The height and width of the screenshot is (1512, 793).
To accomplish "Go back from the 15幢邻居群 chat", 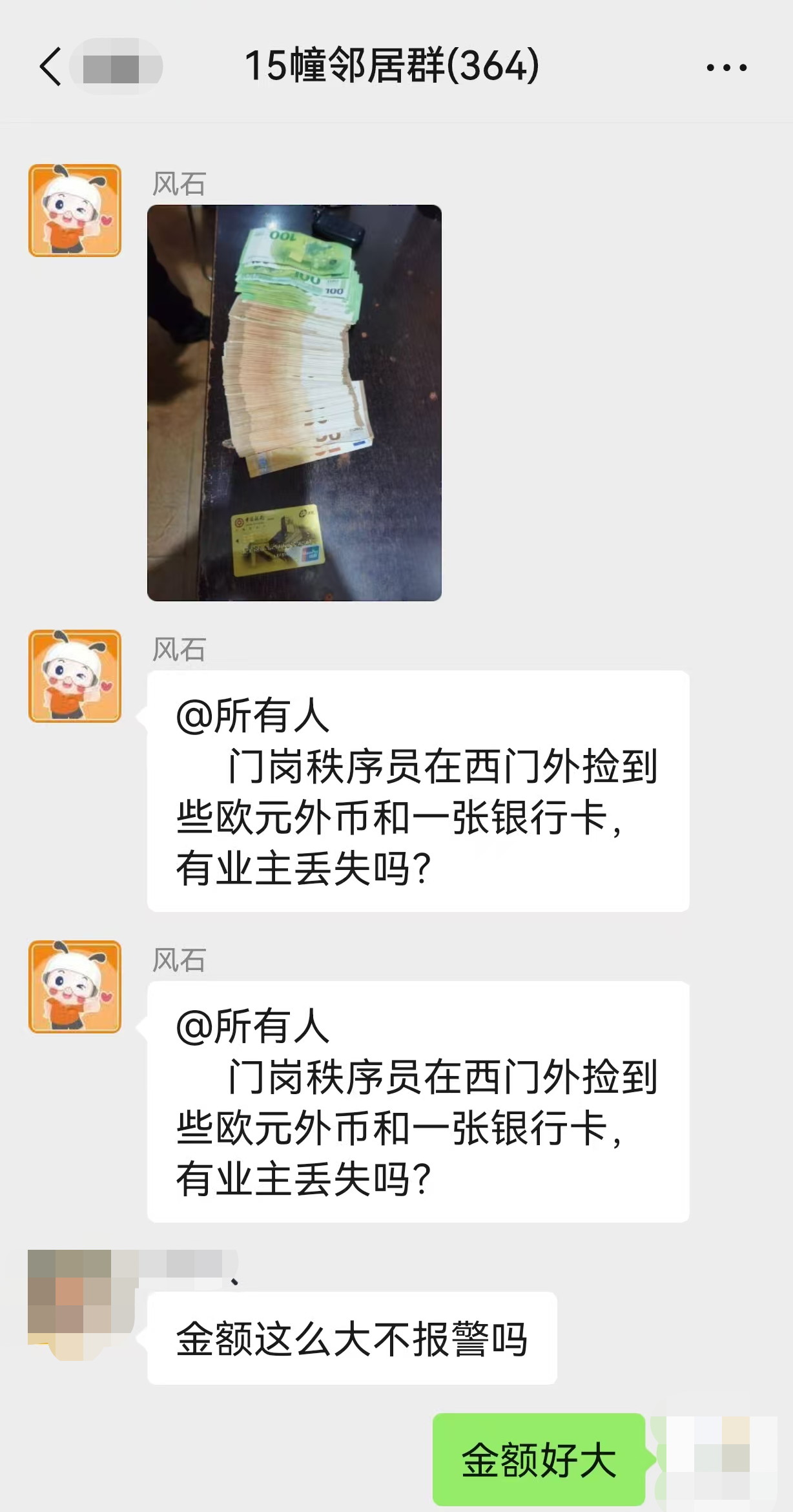I will coord(50,67).
